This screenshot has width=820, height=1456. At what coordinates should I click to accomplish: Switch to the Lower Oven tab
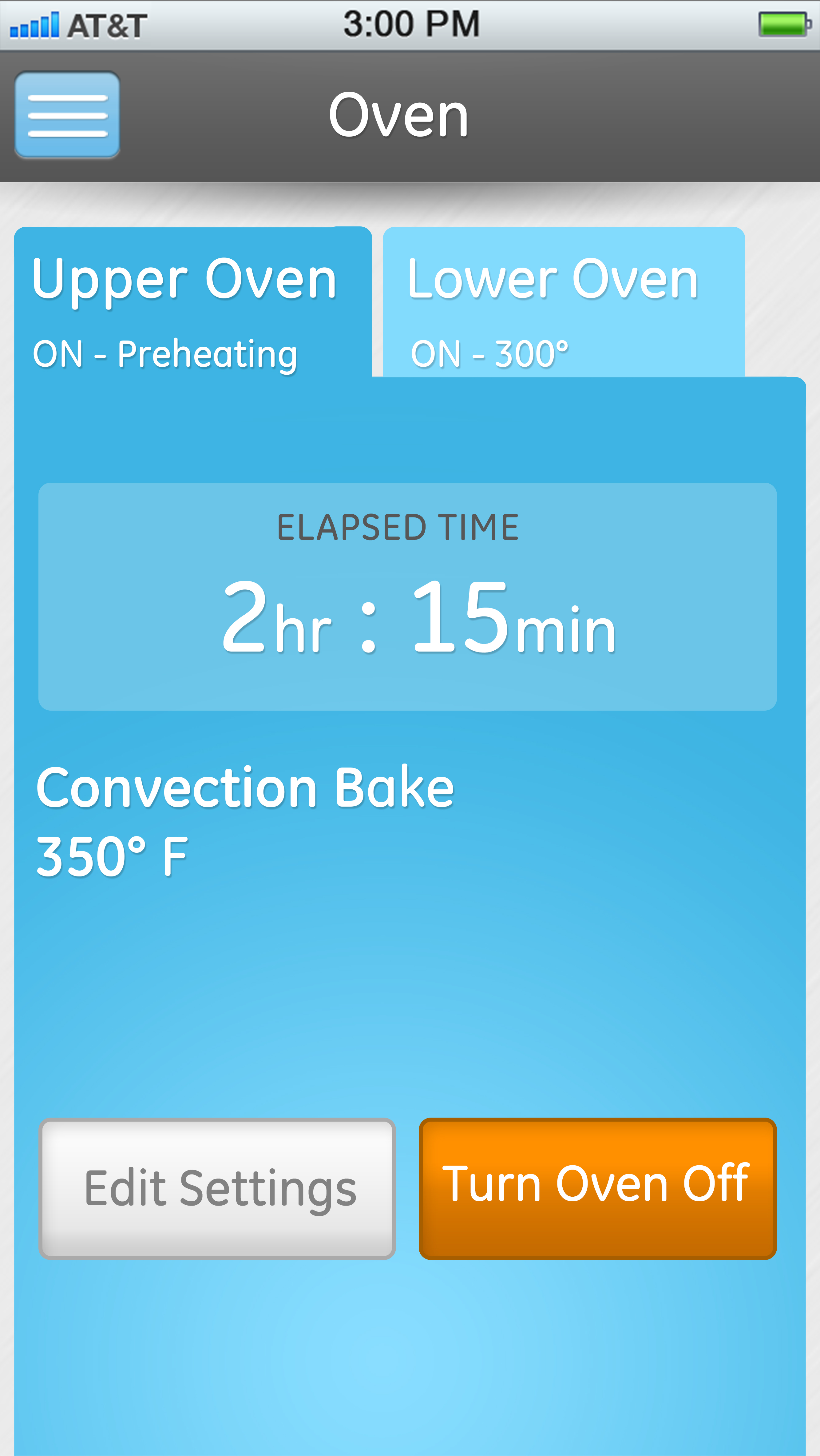coord(564,302)
